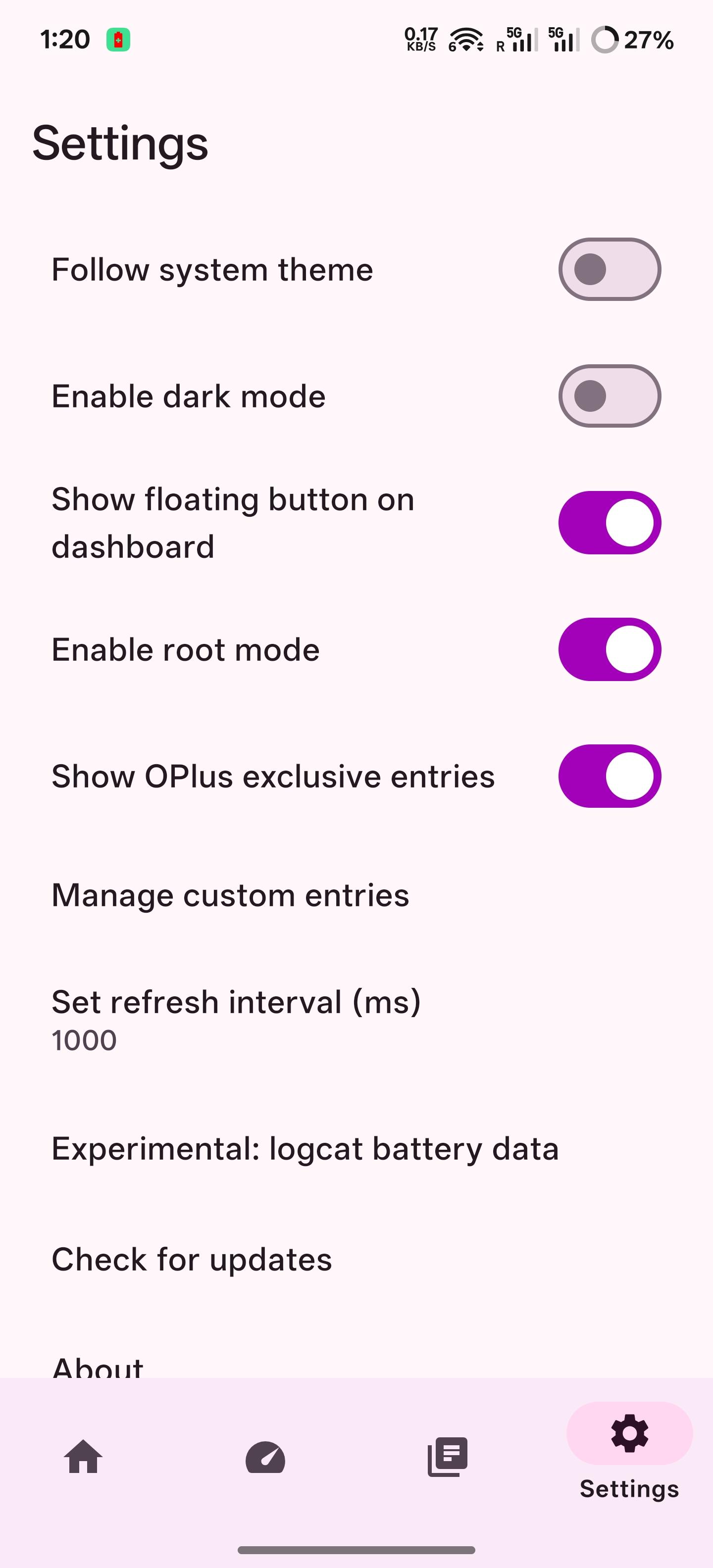Go to the home tab
The height and width of the screenshot is (1568, 713).
pos(83,1456)
